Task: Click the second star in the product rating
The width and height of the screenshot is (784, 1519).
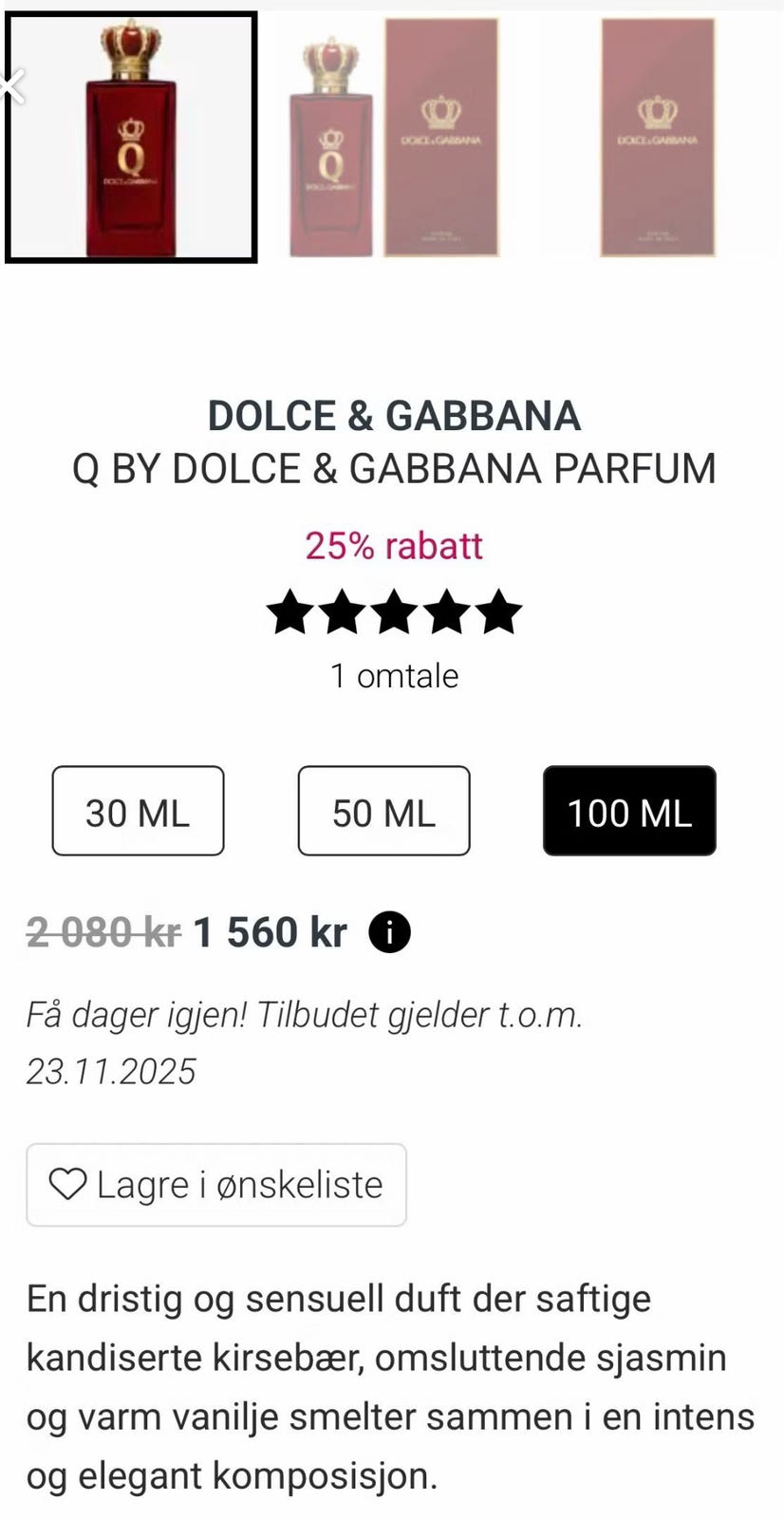Action: tap(343, 612)
